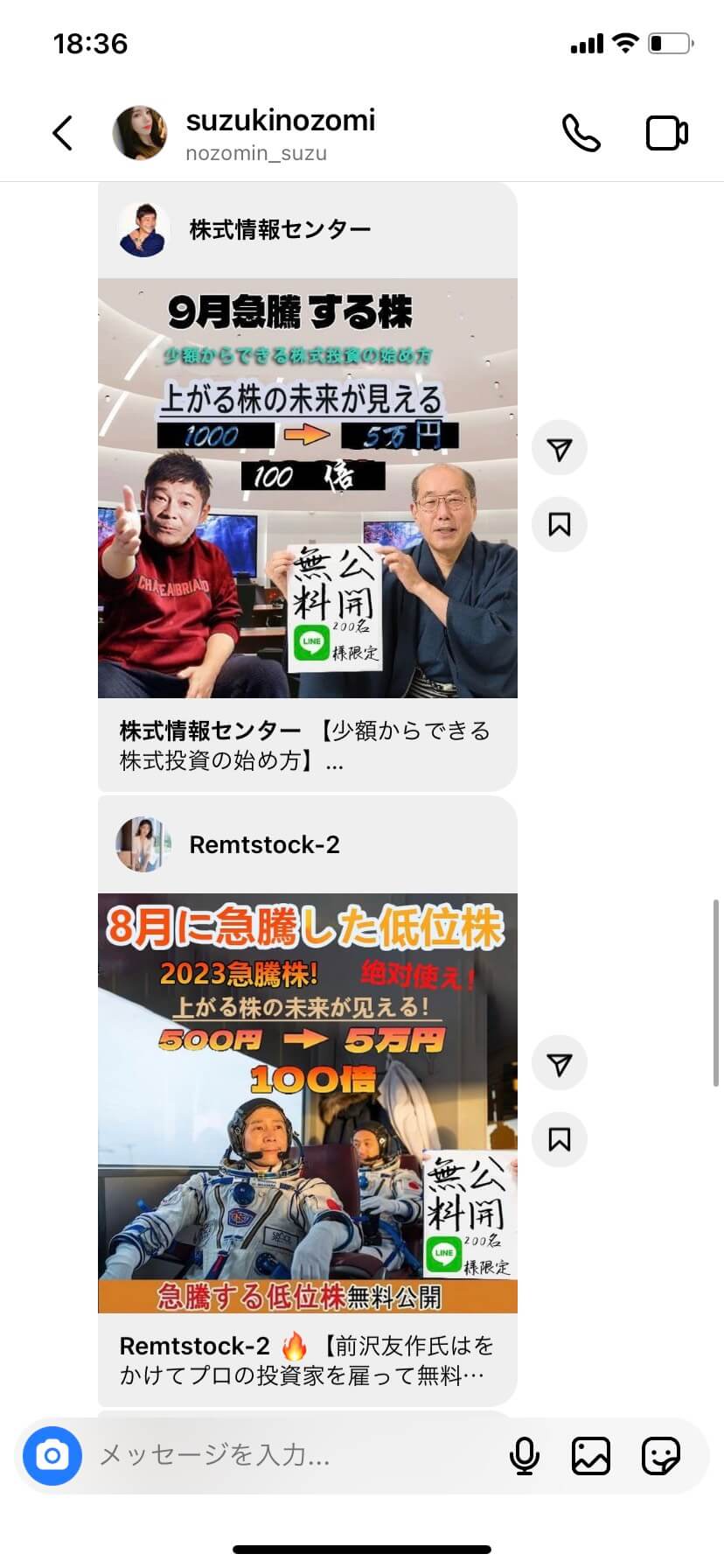
Task: Go back to the message list
Action: (62, 134)
